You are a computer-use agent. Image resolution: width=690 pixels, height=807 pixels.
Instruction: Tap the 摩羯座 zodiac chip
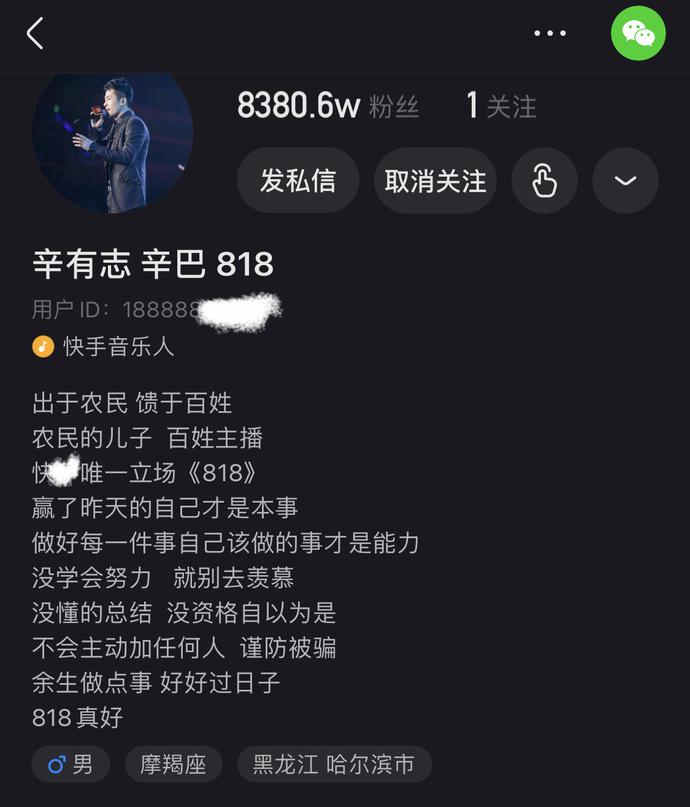click(173, 765)
